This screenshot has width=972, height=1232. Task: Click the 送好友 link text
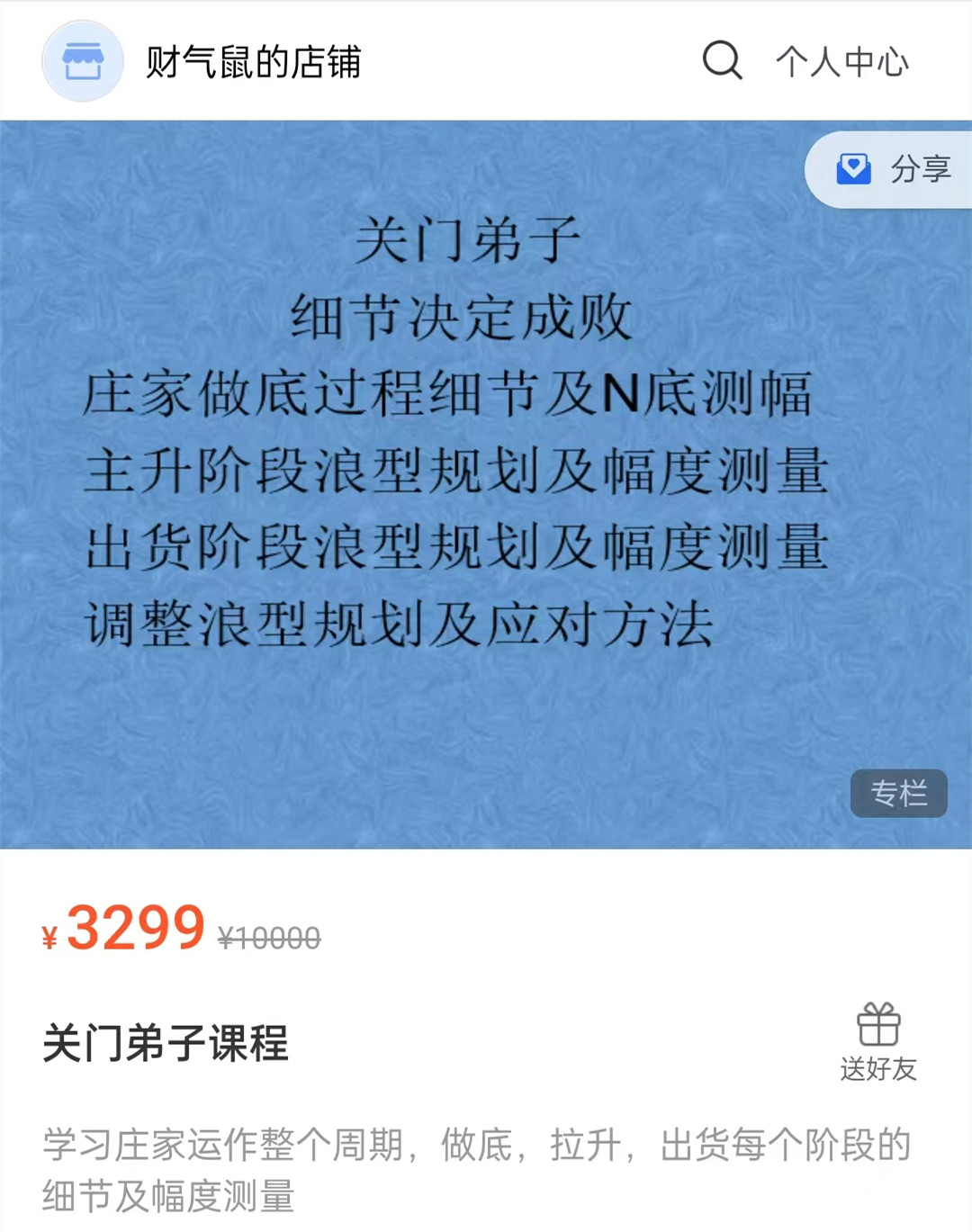[x=879, y=1071]
